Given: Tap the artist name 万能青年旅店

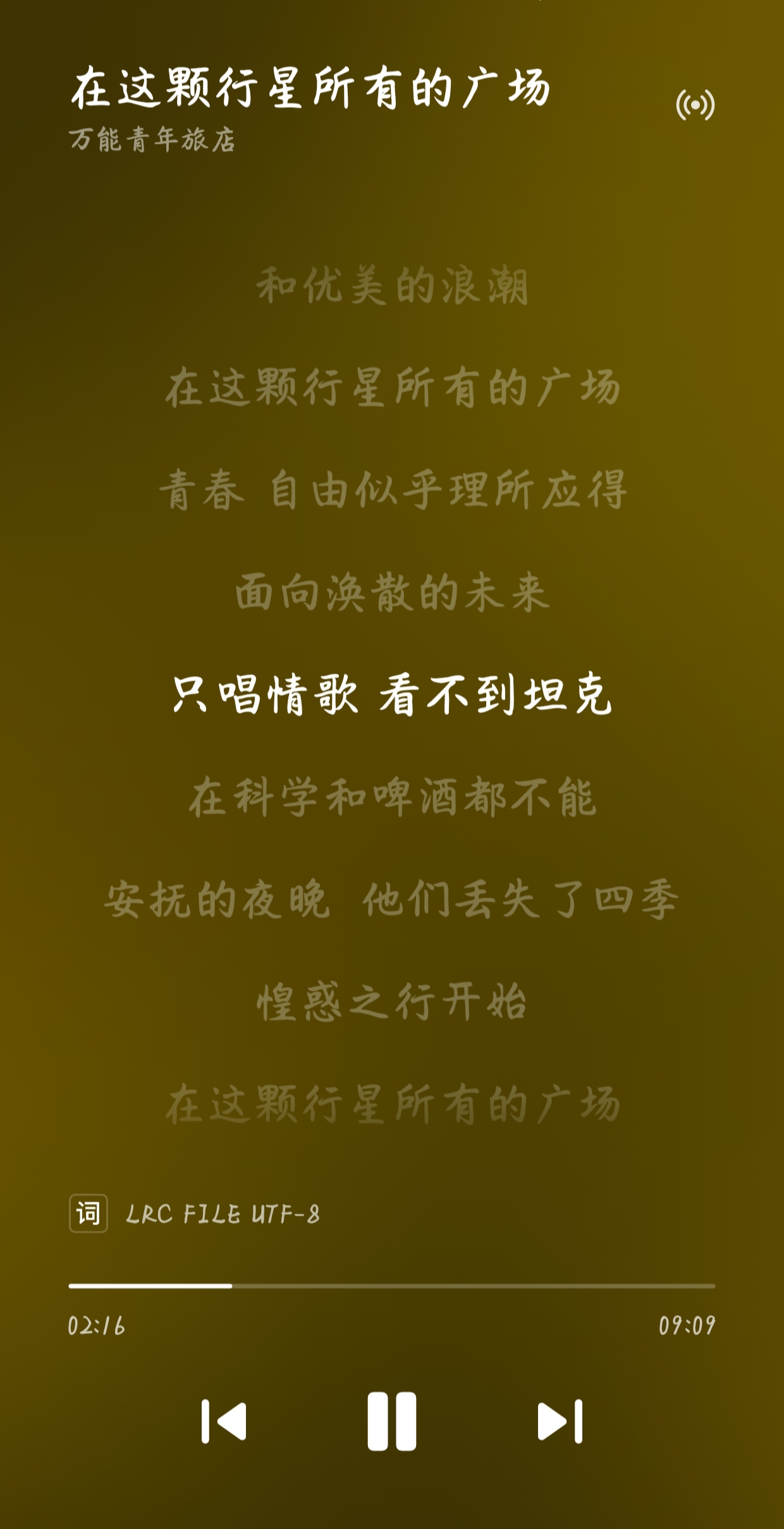Looking at the screenshot, I should 152,140.
